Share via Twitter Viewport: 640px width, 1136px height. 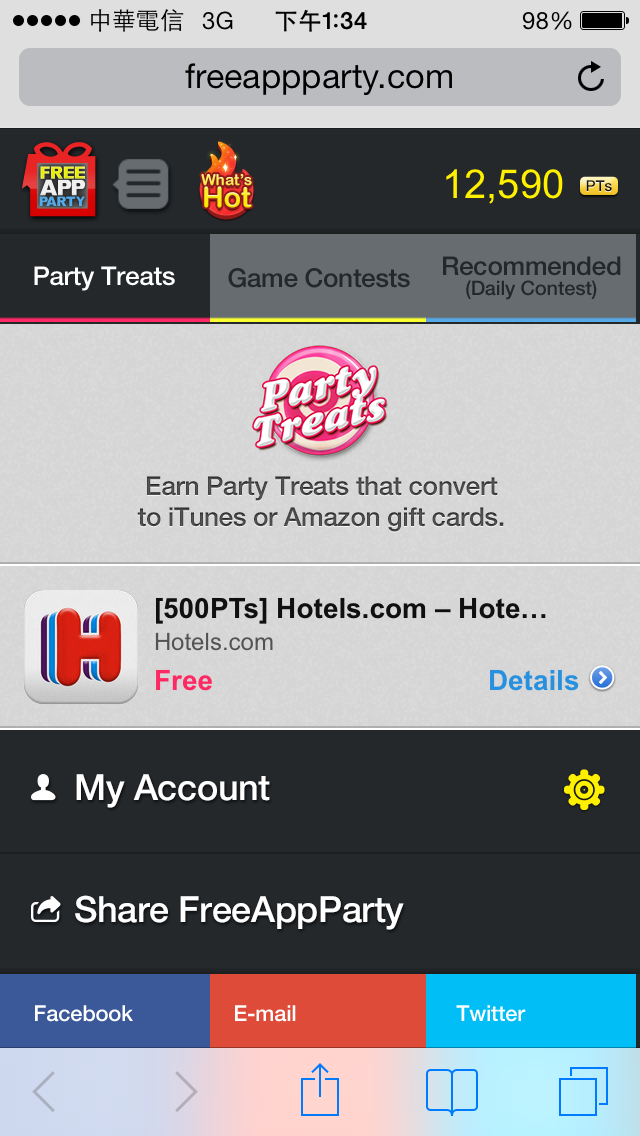531,1013
